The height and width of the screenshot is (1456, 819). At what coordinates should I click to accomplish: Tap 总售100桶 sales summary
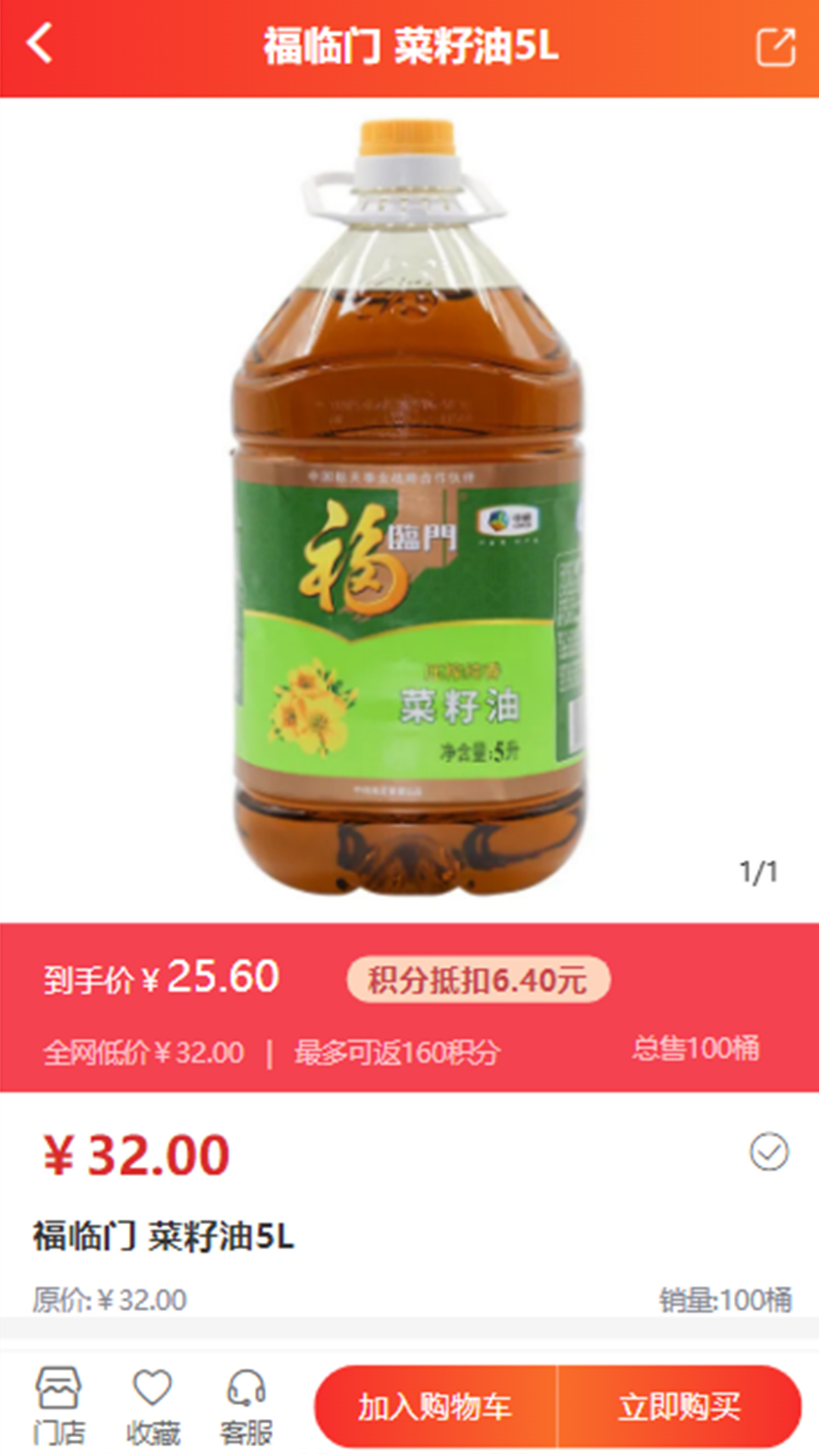[696, 1053]
